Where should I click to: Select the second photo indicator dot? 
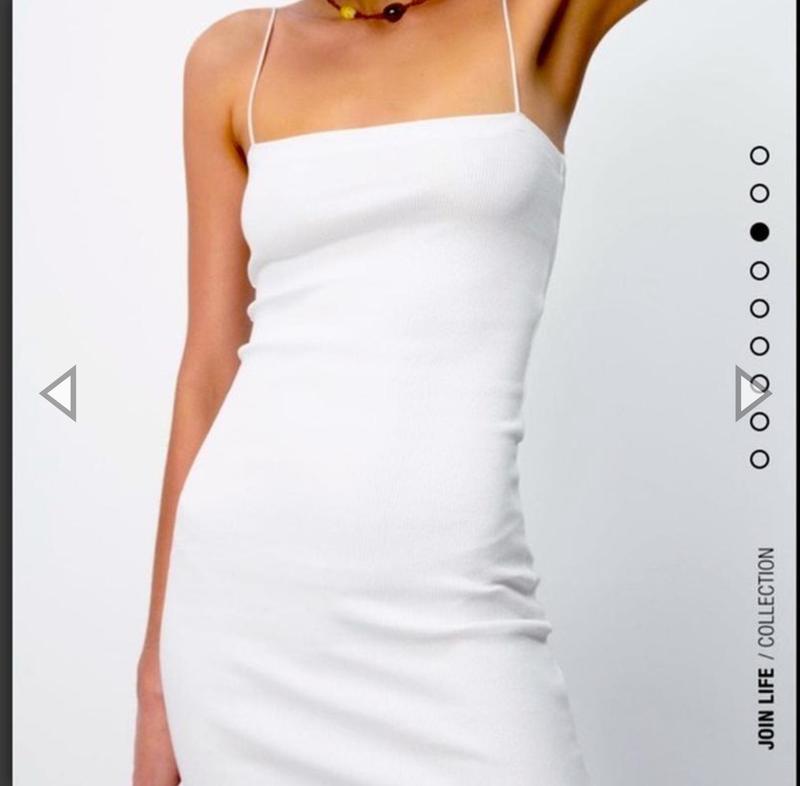point(760,193)
